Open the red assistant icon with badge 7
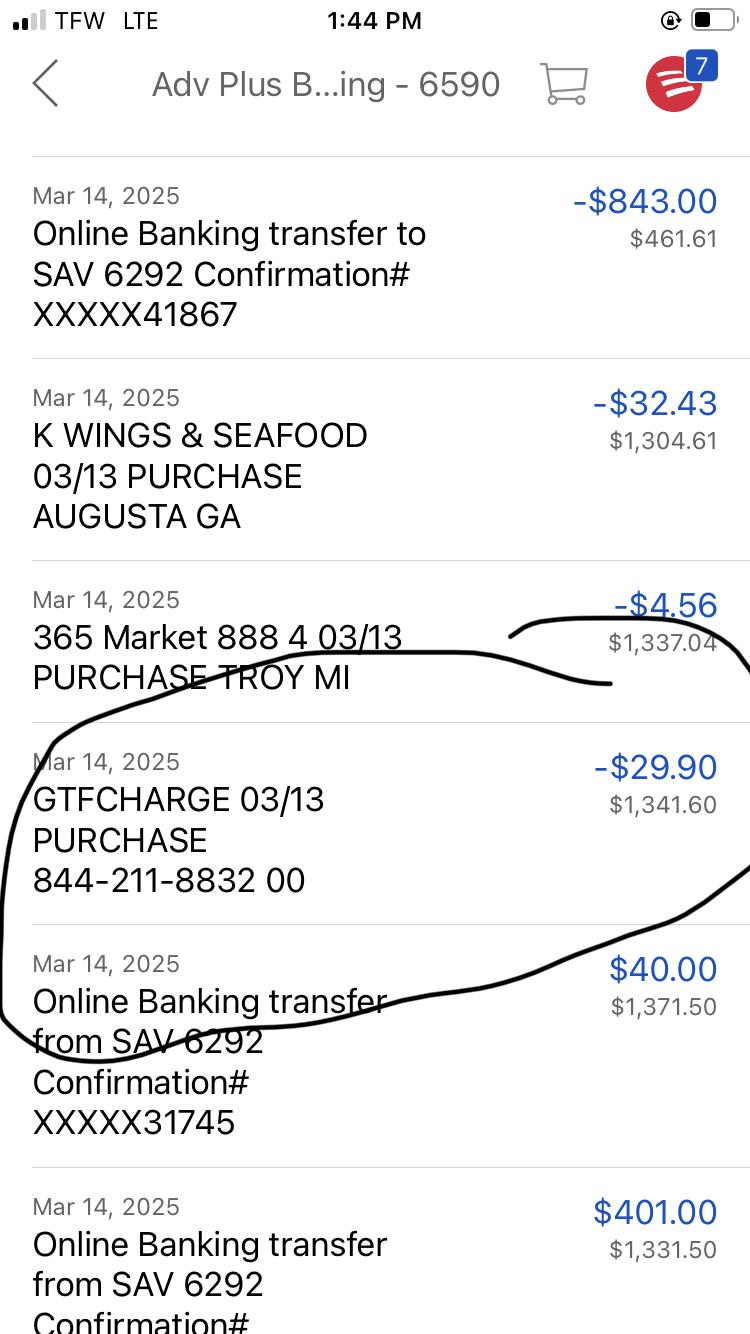Image resolution: width=750 pixels, height=1334 pixels. point(676,84)
